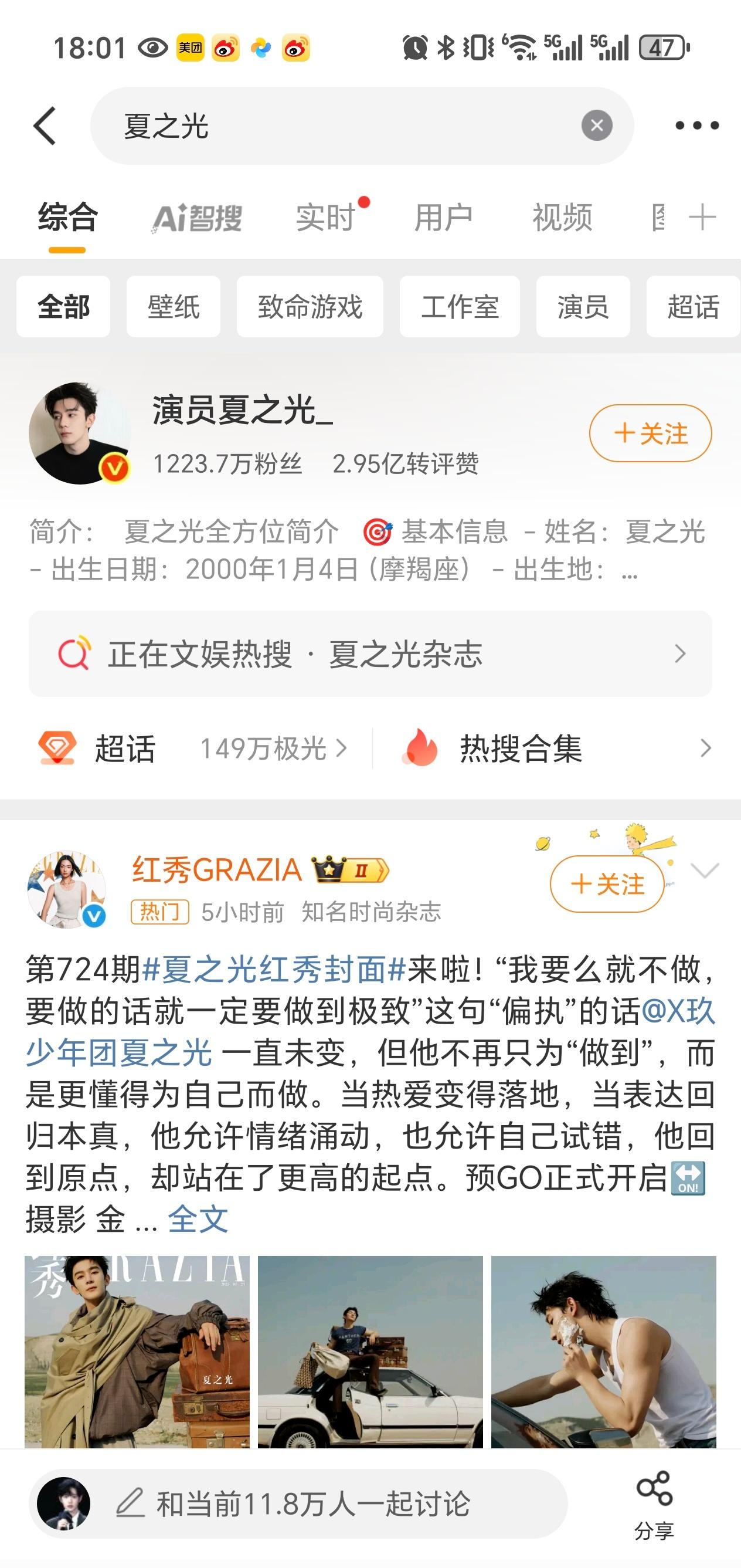741x1568 pixels.
Task: Follow 红秀GRAZIA
Action: 607,884
